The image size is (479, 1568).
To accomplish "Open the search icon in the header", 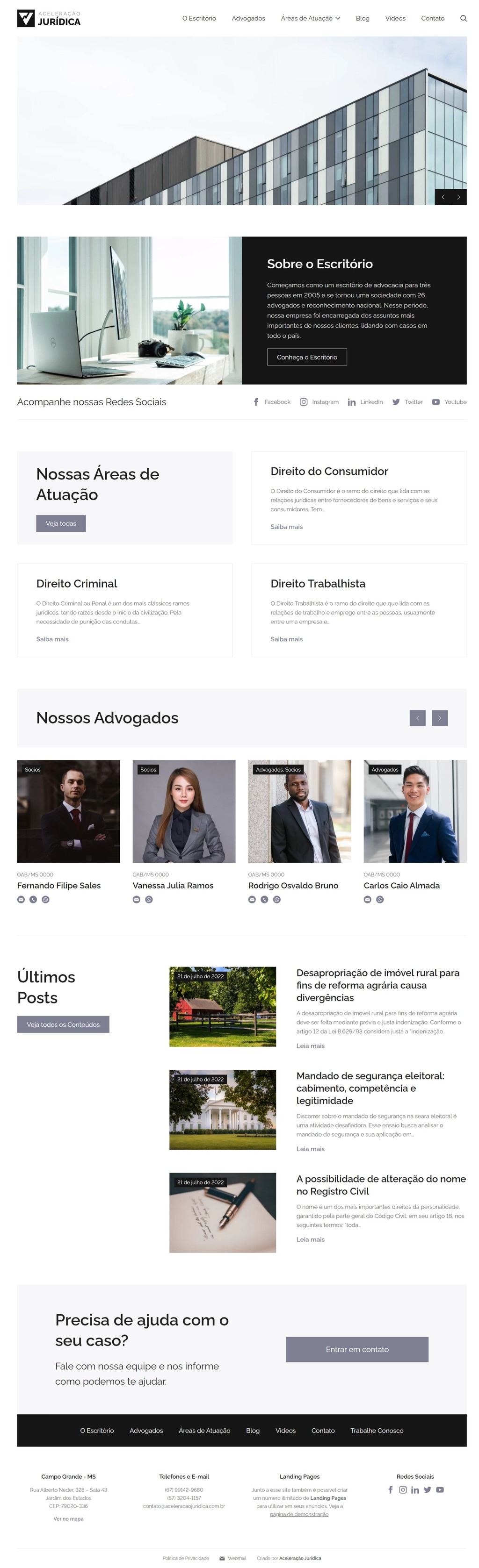I will tap(463, 18).
